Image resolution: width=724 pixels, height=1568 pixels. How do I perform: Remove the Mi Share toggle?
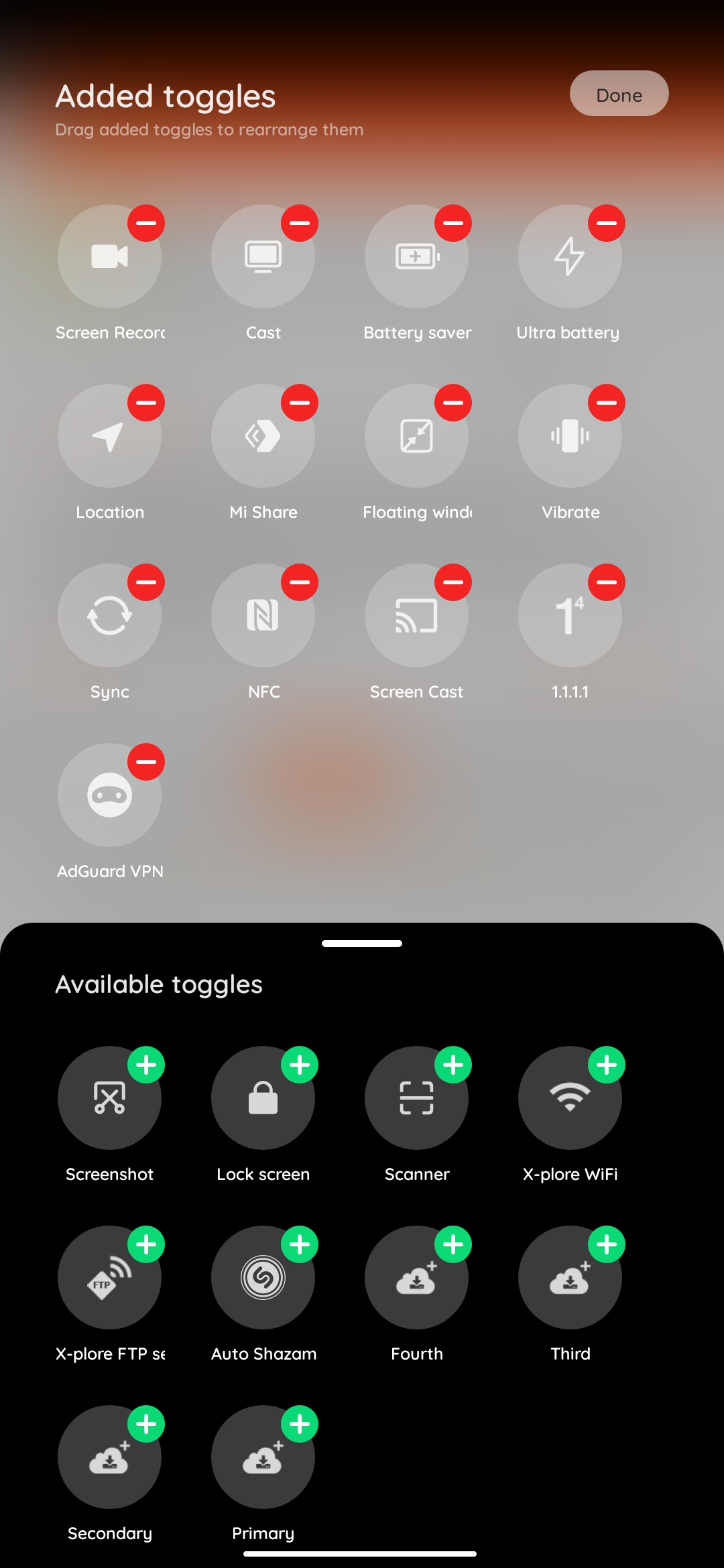(300, 403)
